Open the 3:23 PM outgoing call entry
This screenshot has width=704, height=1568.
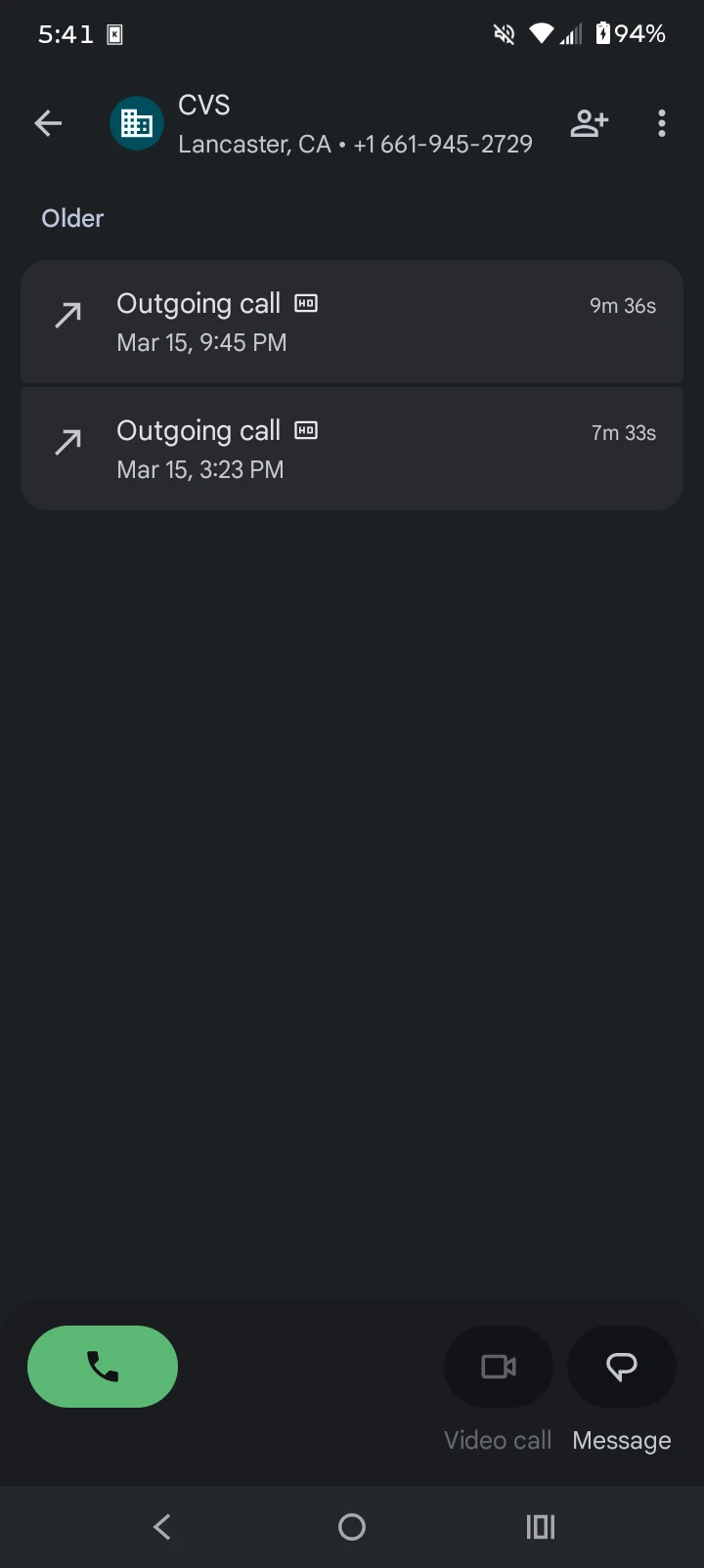coord(352,449)
